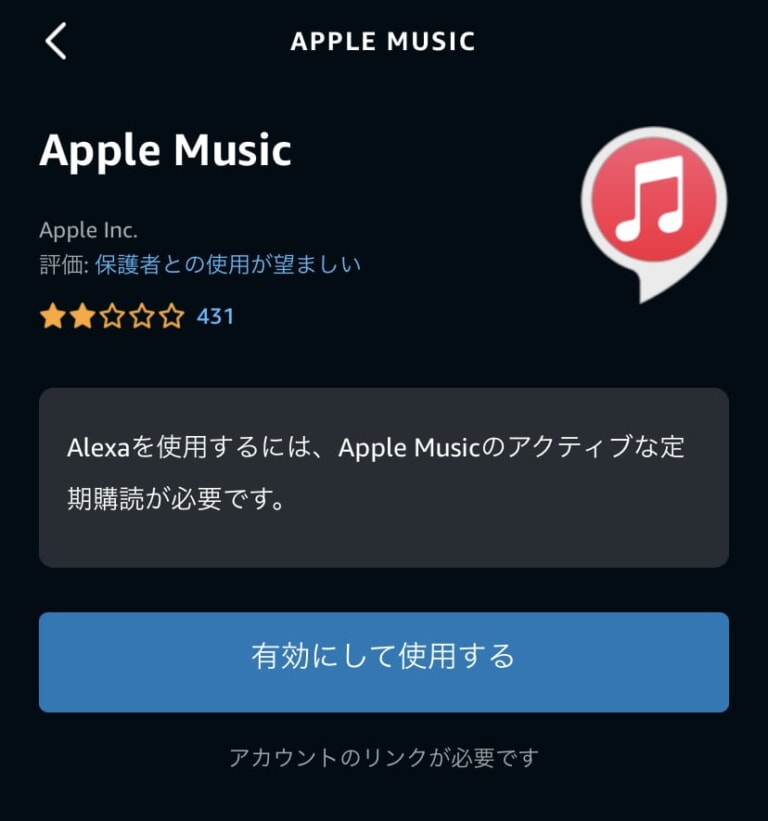Tap the subscription requirement notice card
The image size is (768, 821).
pyautogui.click(x=384, y=474)
